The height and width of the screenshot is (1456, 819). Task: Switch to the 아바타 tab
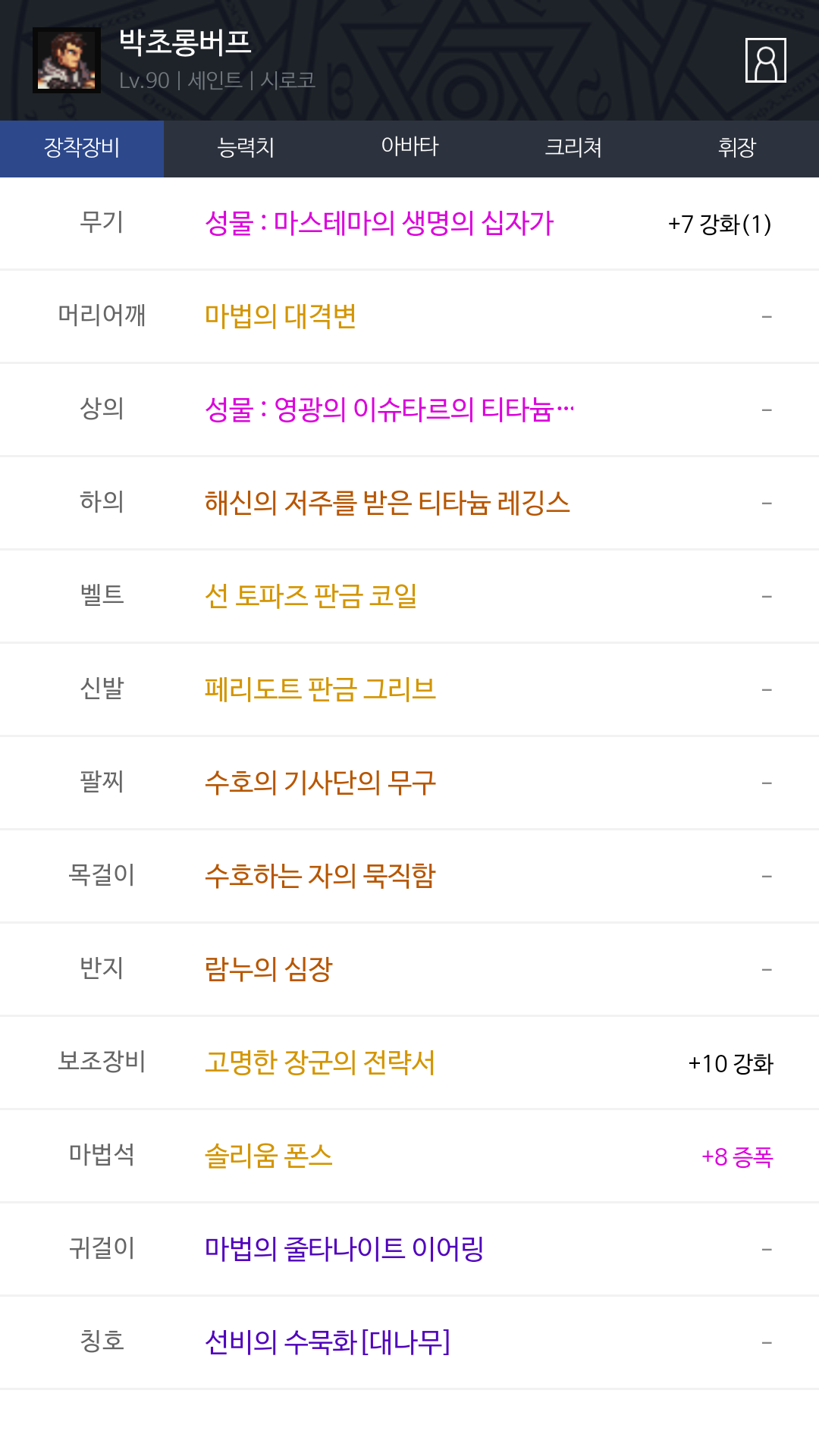point(409,148)
